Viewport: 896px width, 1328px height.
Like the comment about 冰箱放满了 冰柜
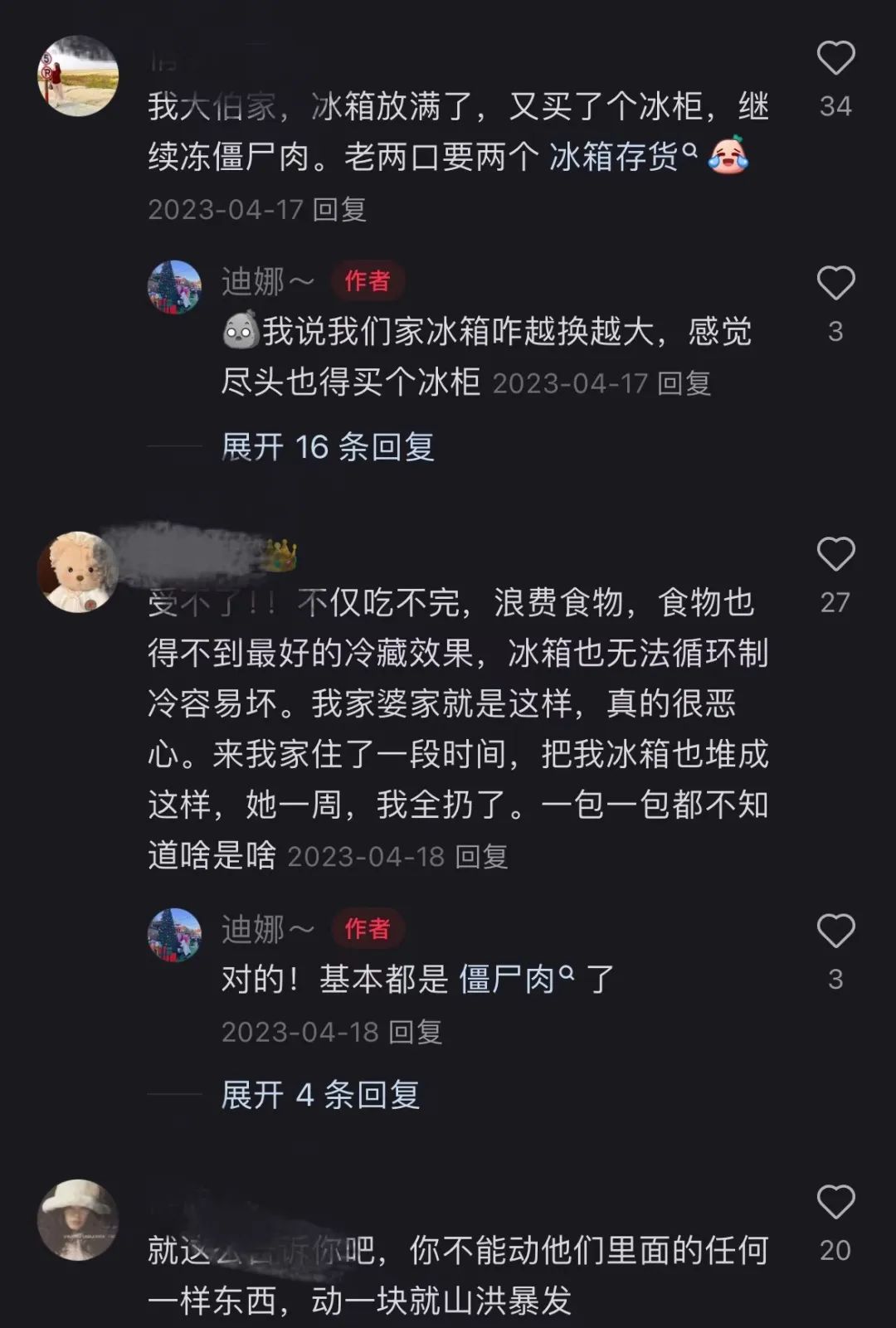835,58
